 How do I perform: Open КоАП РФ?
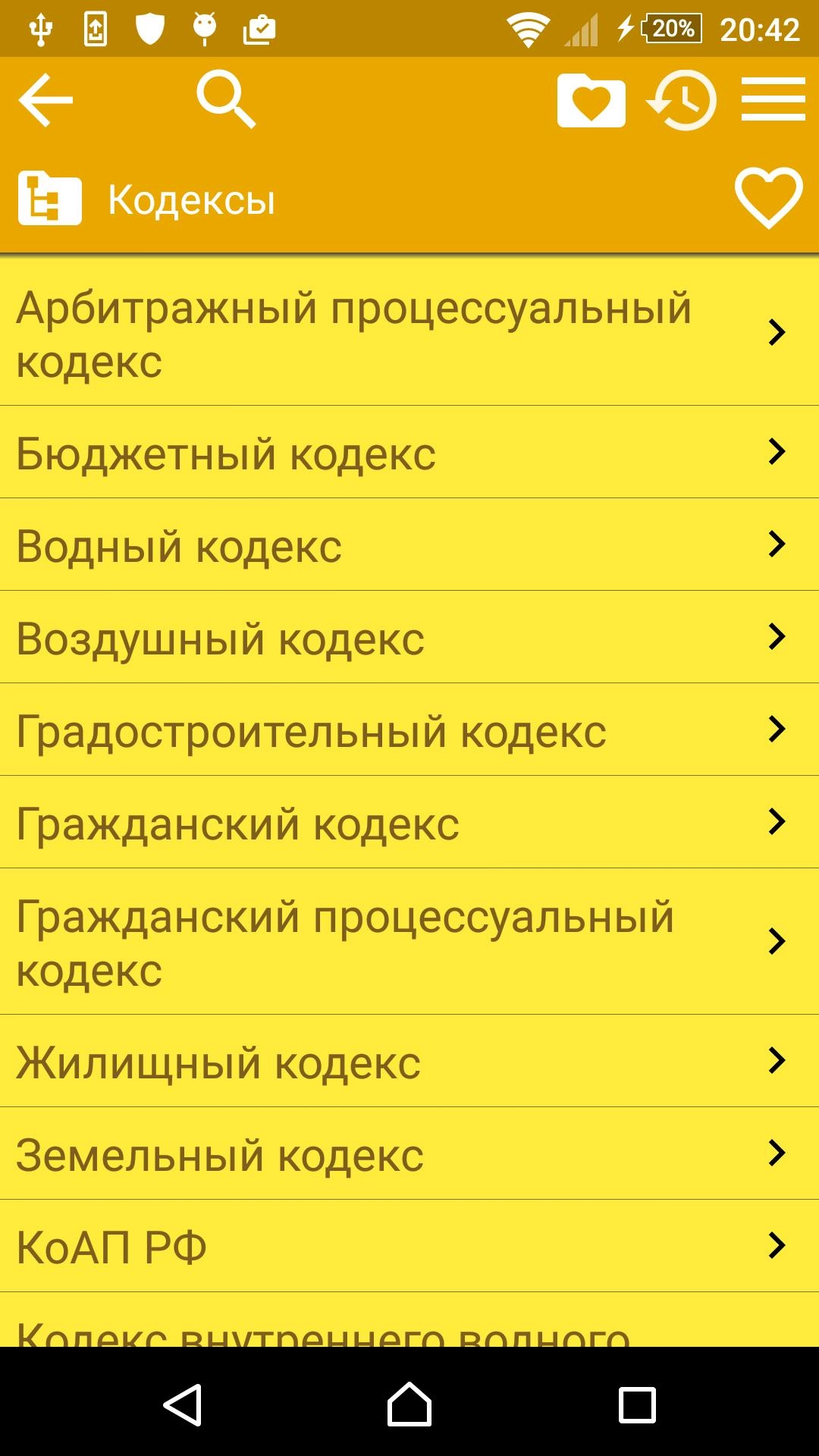pyautogui.click(x=409, y=1246)
